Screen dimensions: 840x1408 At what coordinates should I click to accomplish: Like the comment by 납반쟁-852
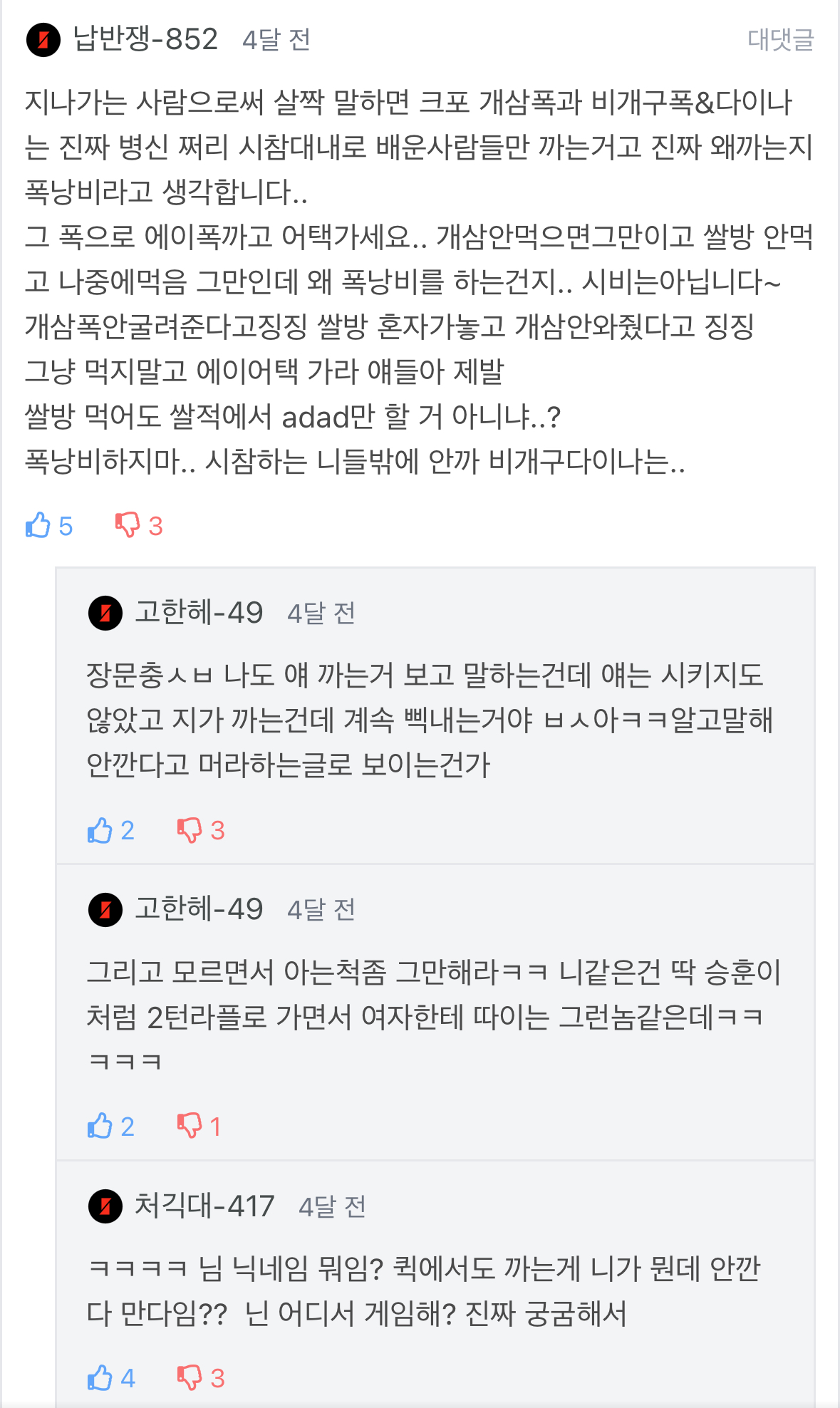pos(38,525)
